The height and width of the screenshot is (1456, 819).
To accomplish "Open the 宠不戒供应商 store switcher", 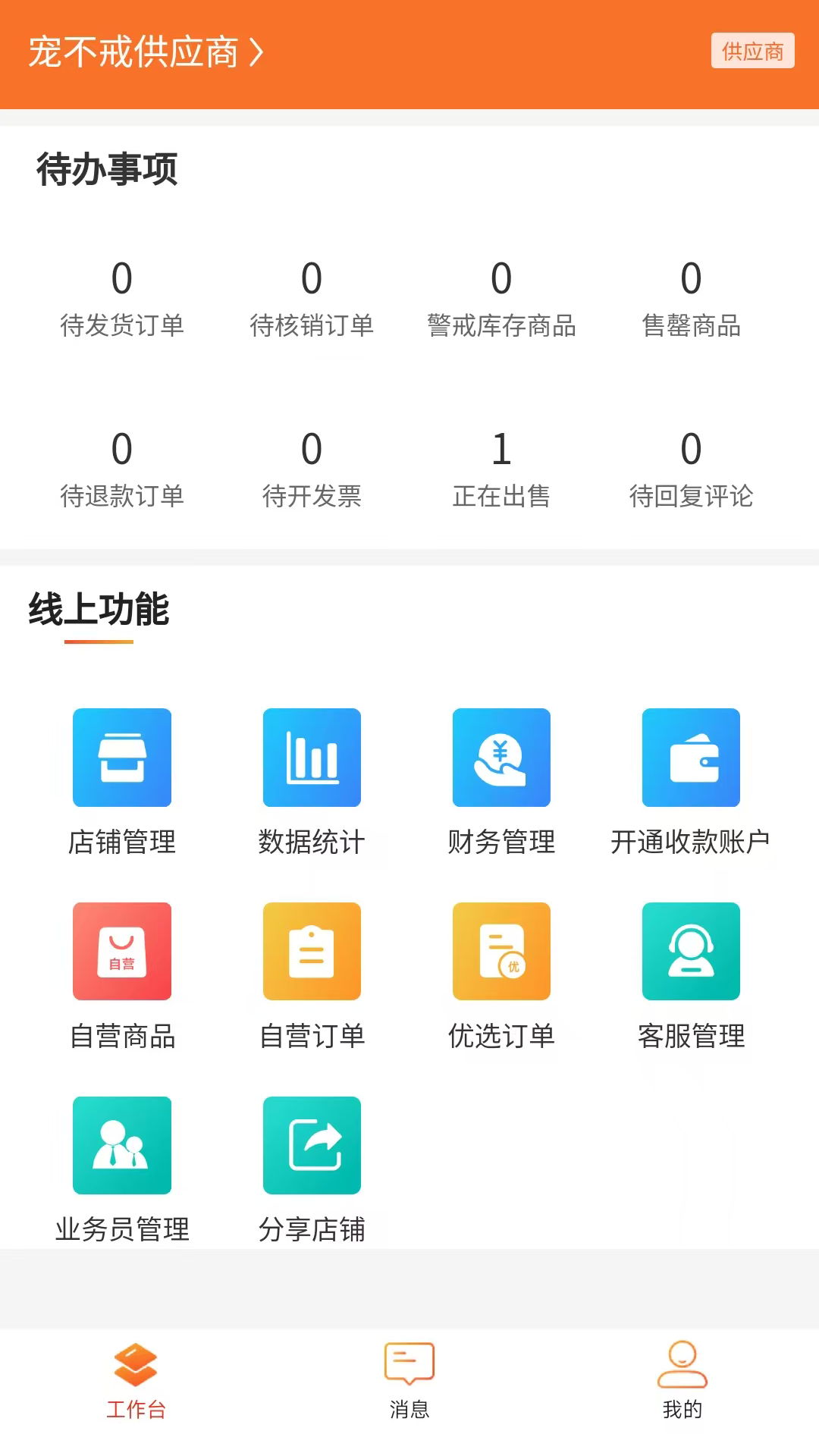I will pyautogui.click(x=146, y=52).
